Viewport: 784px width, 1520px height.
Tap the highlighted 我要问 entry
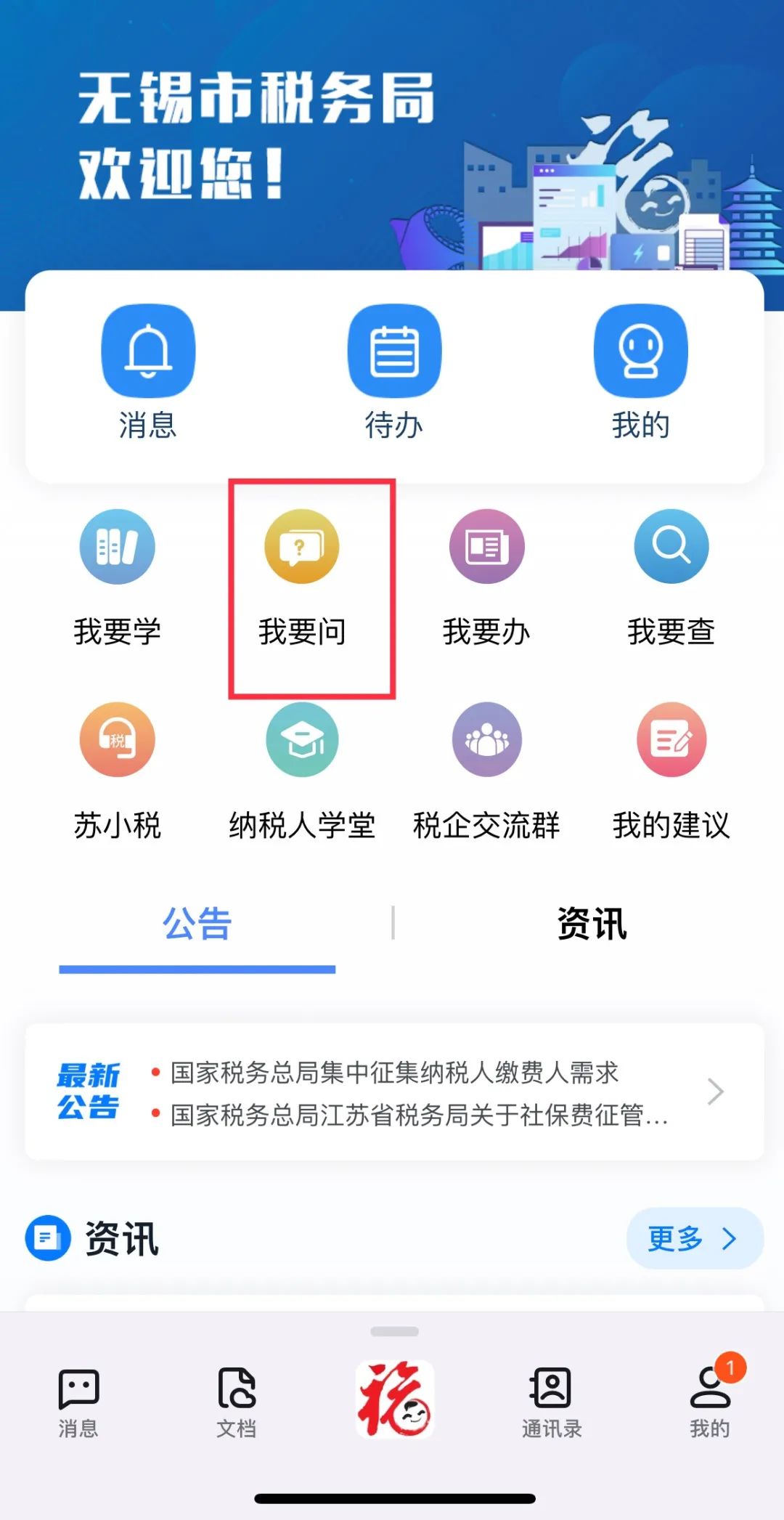pos(302,579)
